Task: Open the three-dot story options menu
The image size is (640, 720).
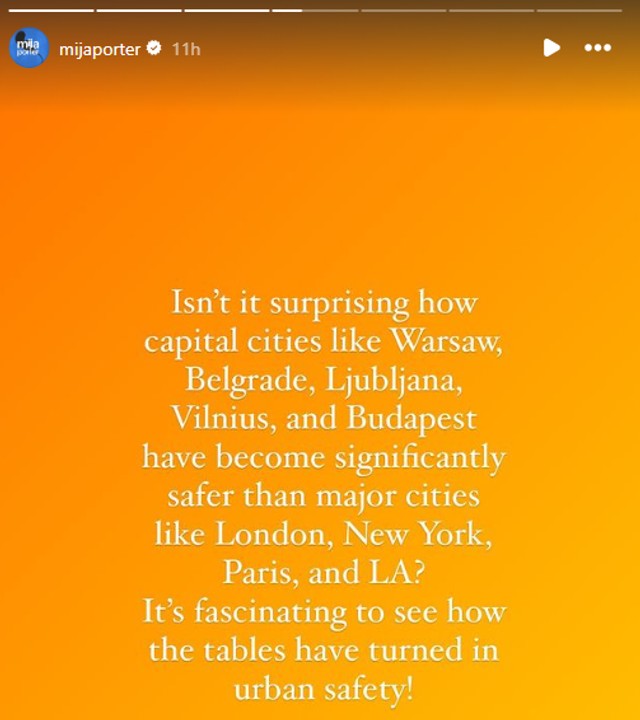Action: tap(597, 47)
